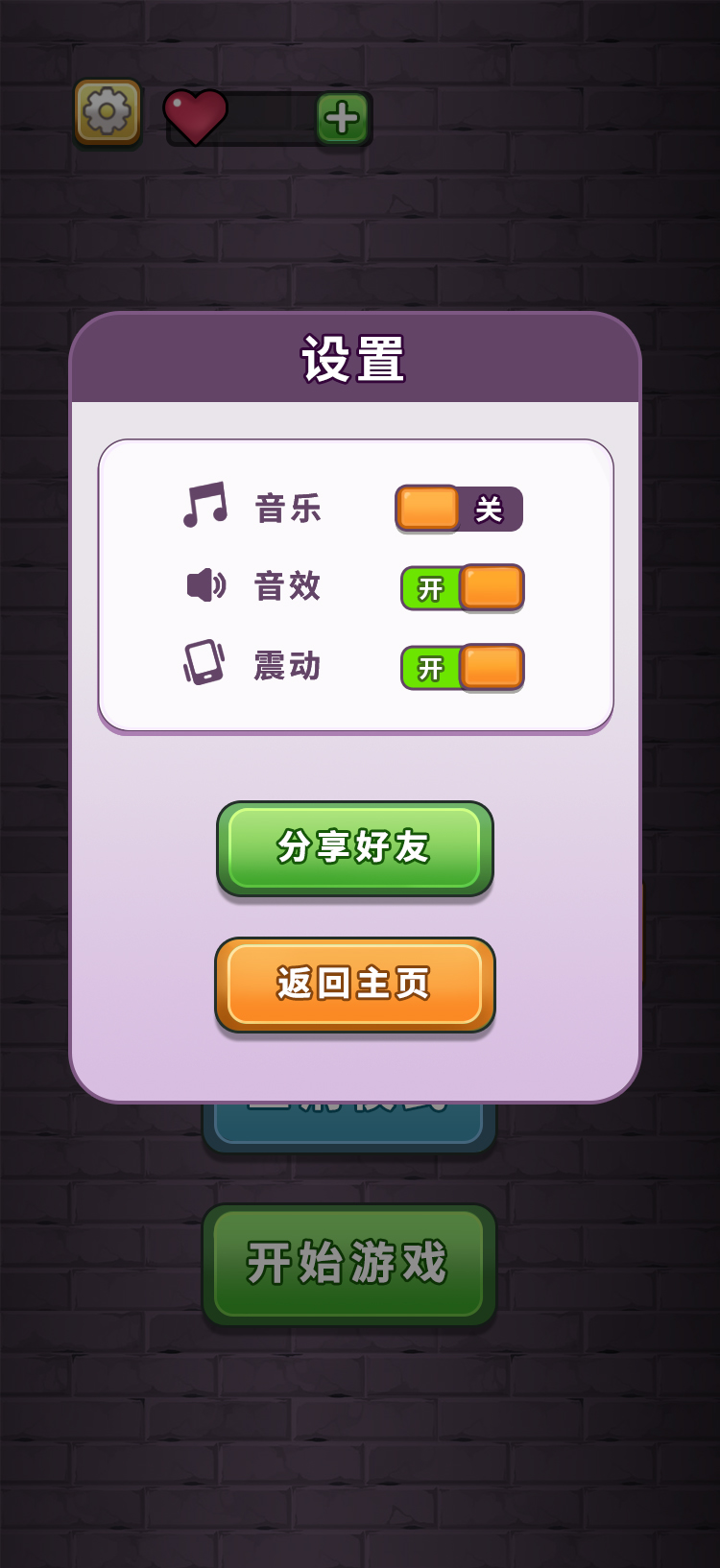Tap the orange 返回主页 button
The image size is (720, 1568).
point(354,985)
